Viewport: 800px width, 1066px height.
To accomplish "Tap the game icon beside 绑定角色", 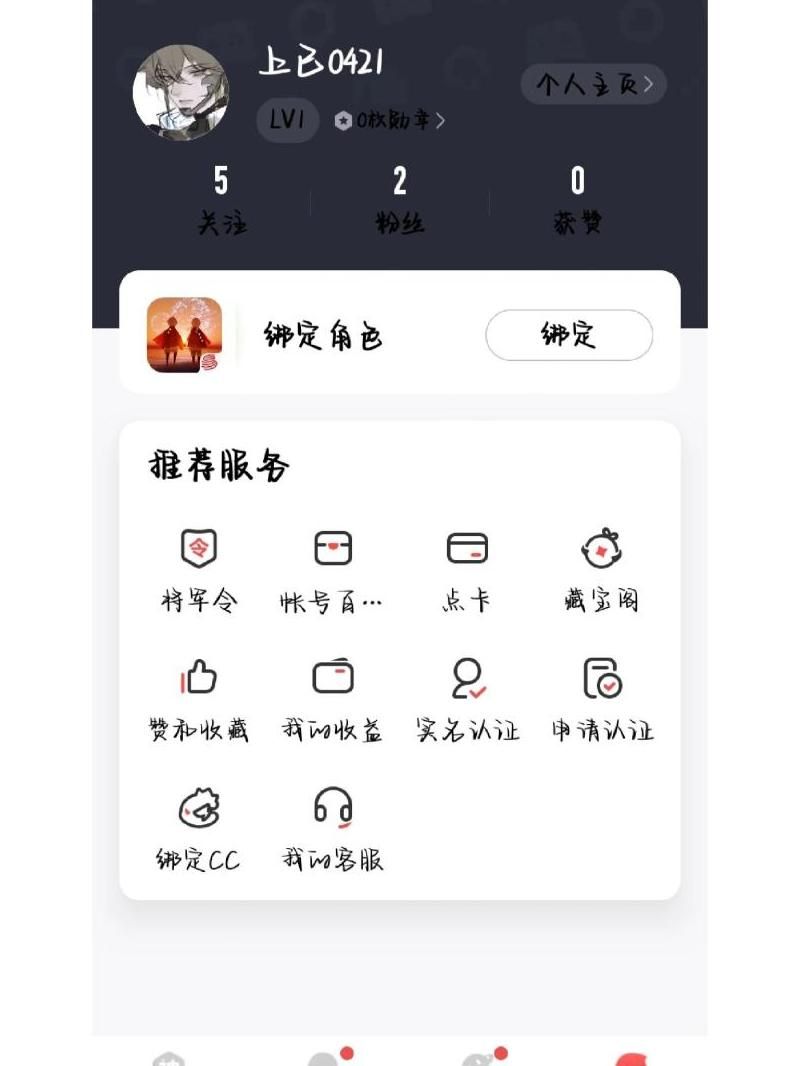I will [183, 337].
